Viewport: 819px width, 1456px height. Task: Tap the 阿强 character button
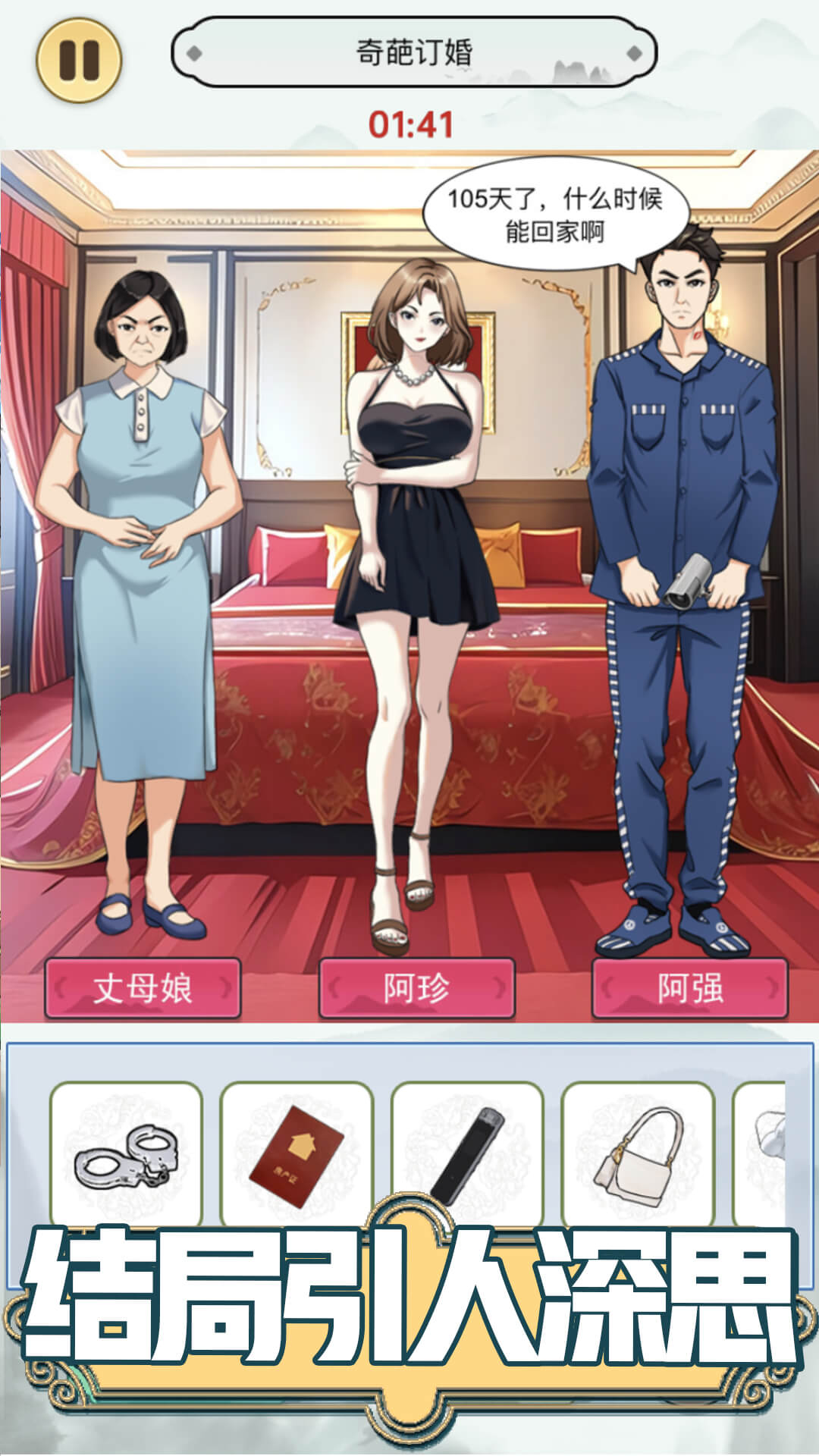click(690, 988)
